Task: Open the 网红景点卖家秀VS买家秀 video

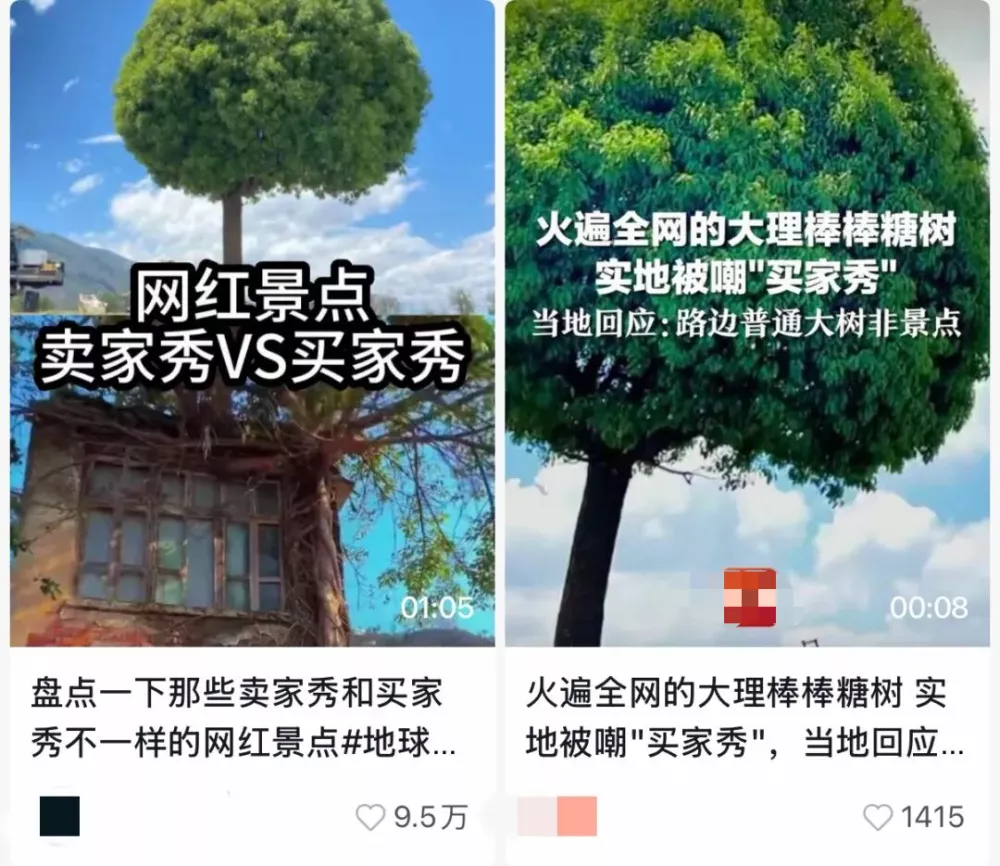Action: pos(252,322)
